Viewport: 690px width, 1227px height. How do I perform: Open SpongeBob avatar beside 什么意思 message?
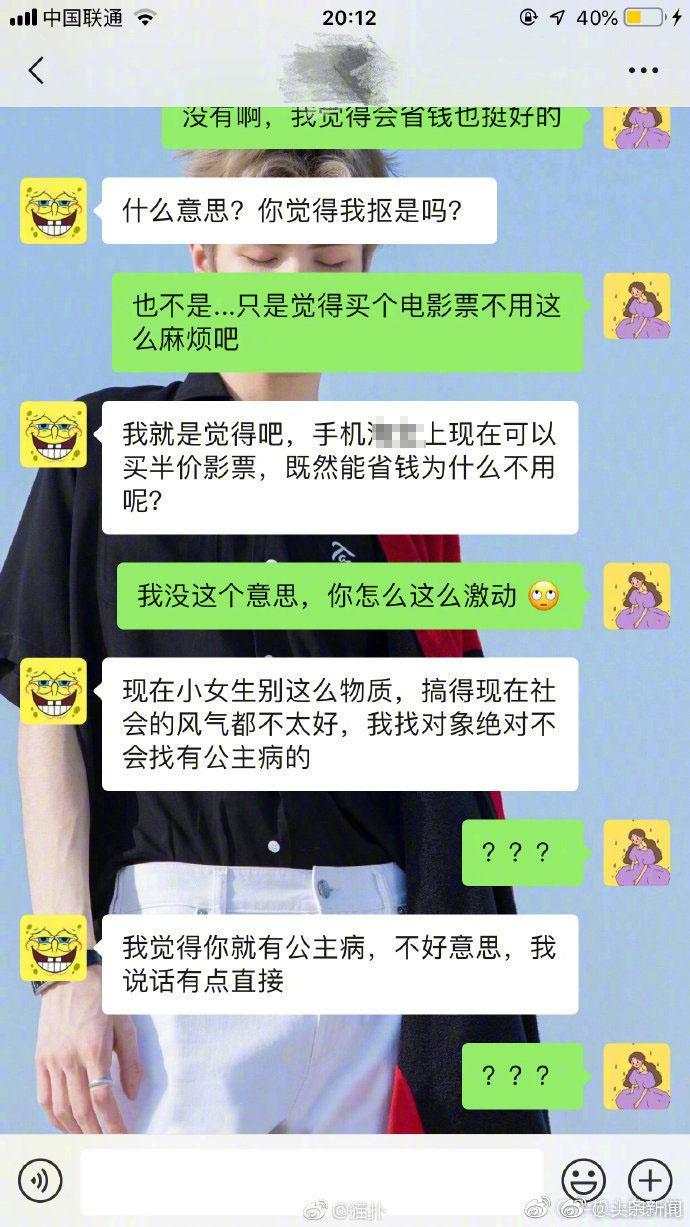coord(54,211)
